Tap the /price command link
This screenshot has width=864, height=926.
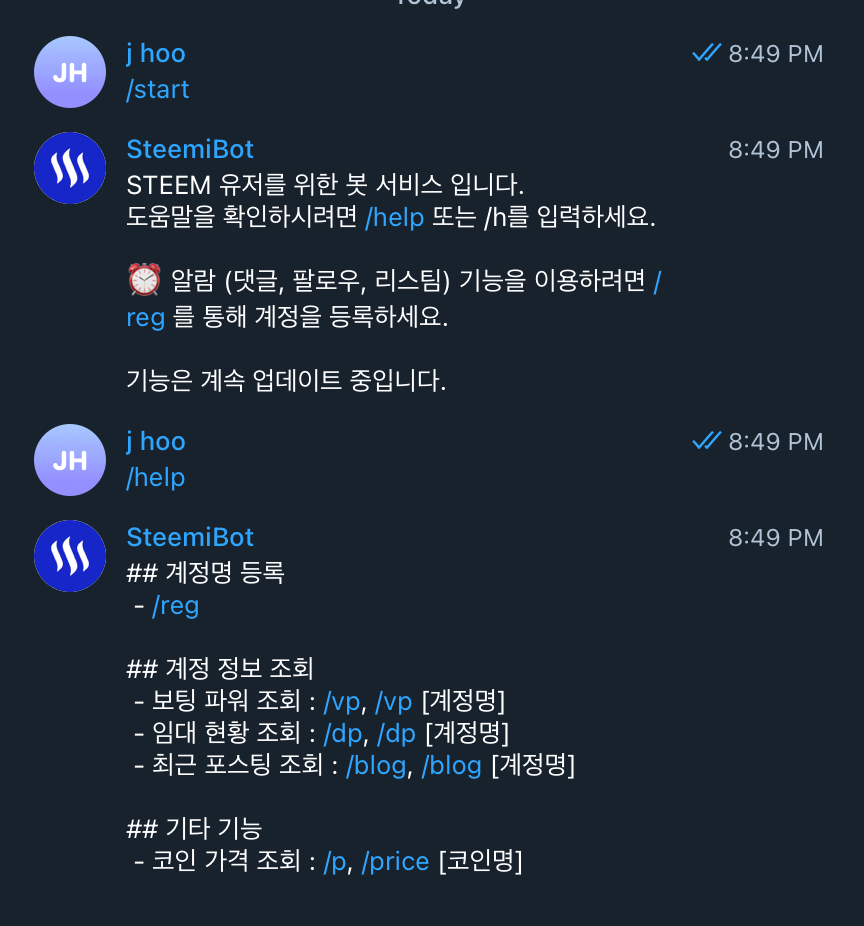point(395,861)
